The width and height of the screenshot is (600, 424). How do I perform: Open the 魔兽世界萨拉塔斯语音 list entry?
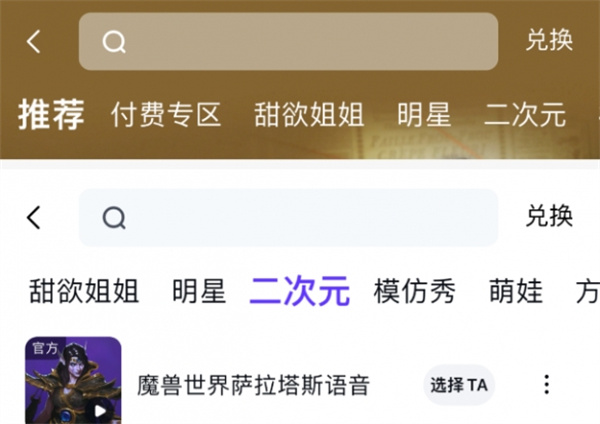coord(253,385)
